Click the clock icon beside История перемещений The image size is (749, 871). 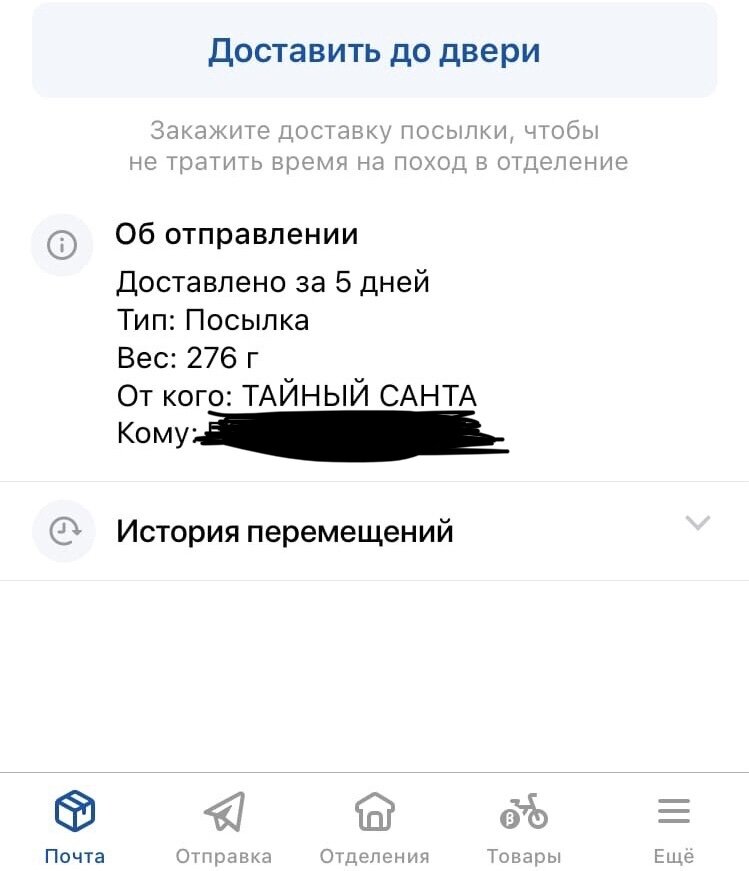pyautogui.click(x=62, y=531)
